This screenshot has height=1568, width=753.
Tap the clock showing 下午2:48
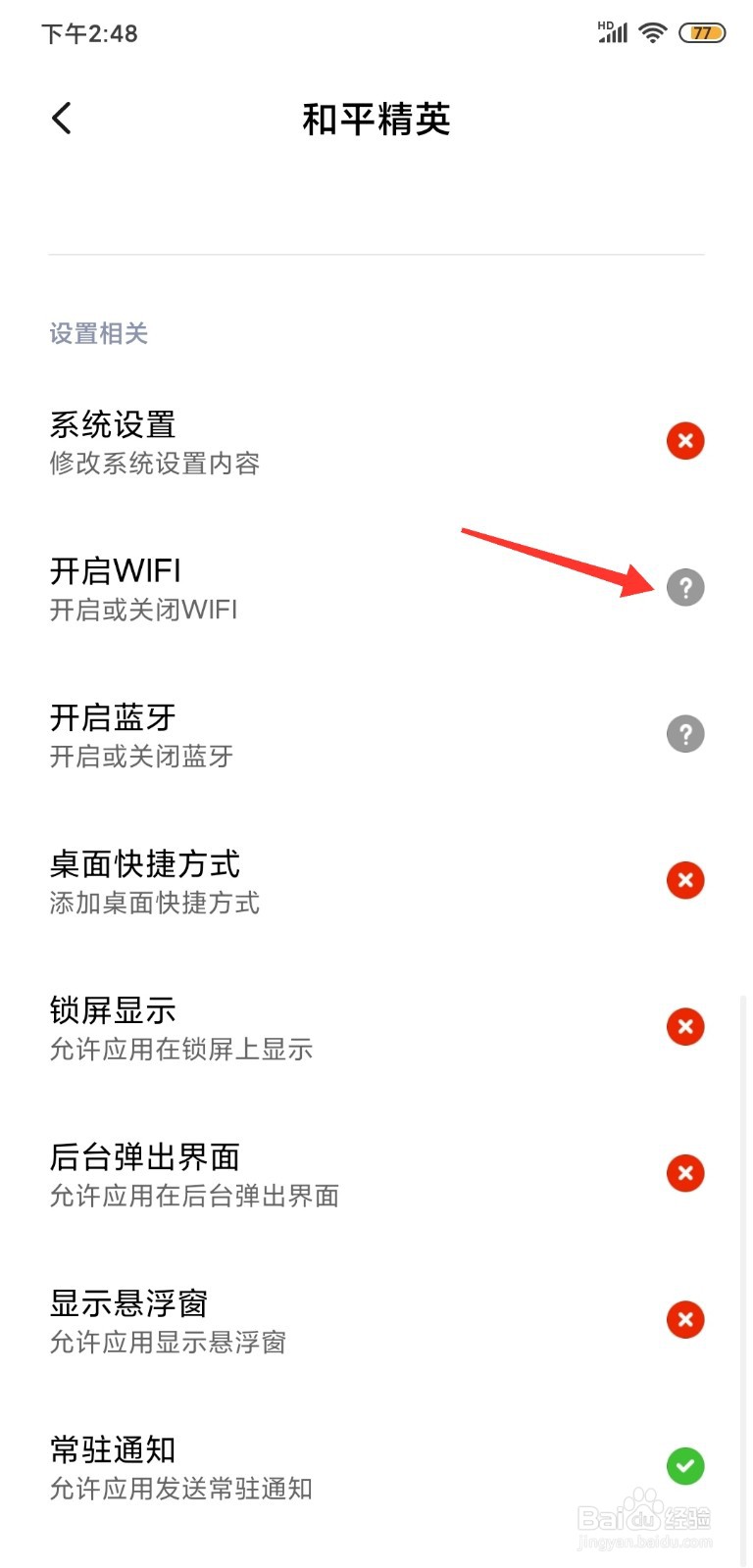[x=89, y=32]
